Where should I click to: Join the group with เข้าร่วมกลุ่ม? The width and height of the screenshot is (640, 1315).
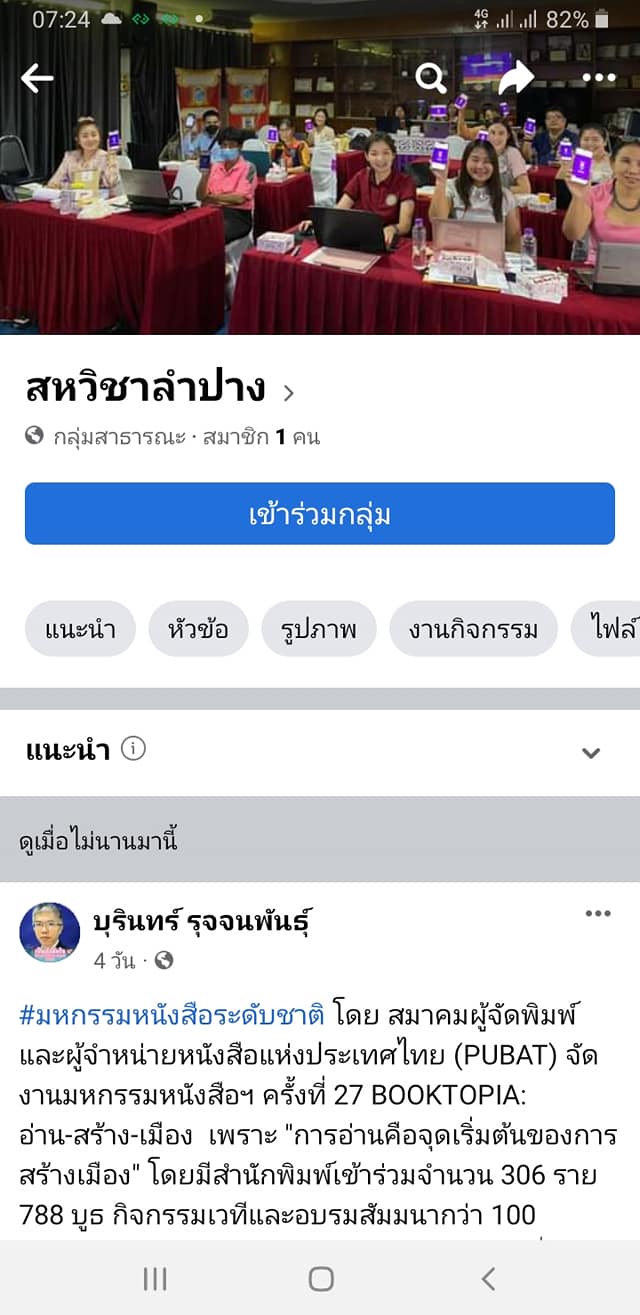click(320, 514)
